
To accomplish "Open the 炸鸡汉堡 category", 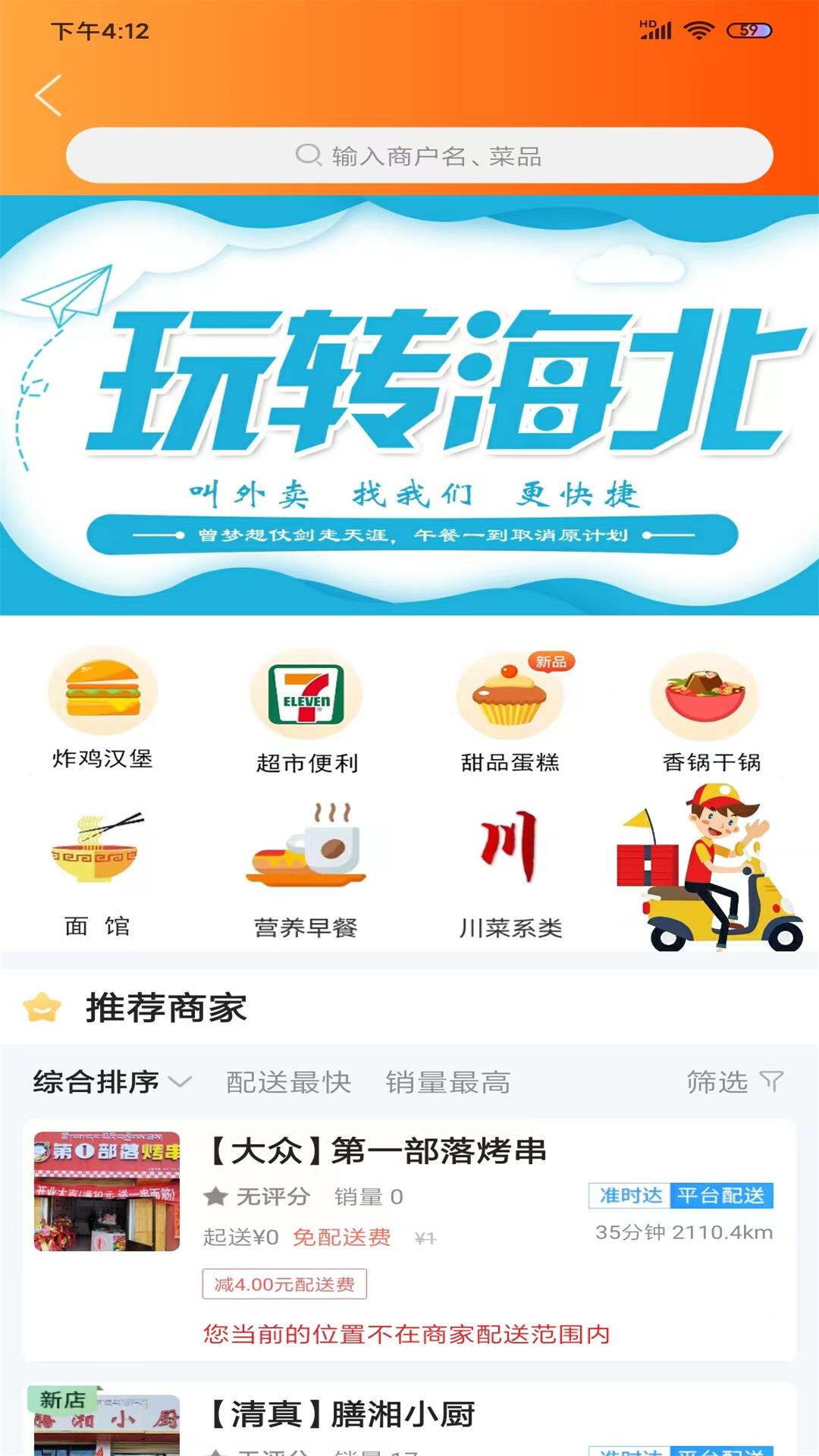I will click(102, 708).
